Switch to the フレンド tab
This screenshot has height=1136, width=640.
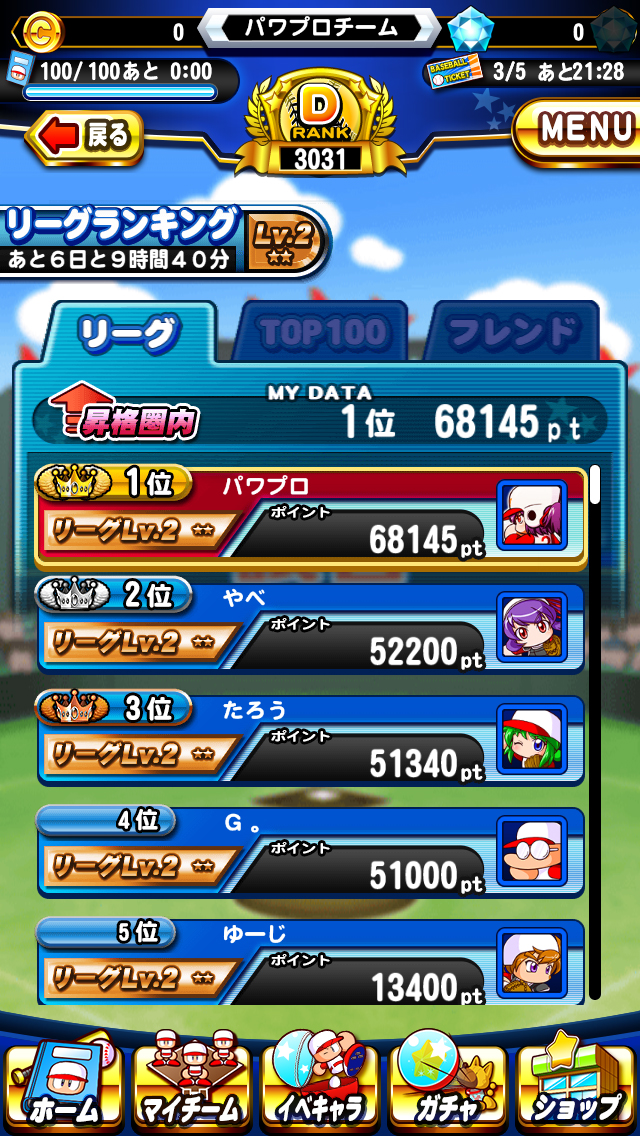[513, 332]
